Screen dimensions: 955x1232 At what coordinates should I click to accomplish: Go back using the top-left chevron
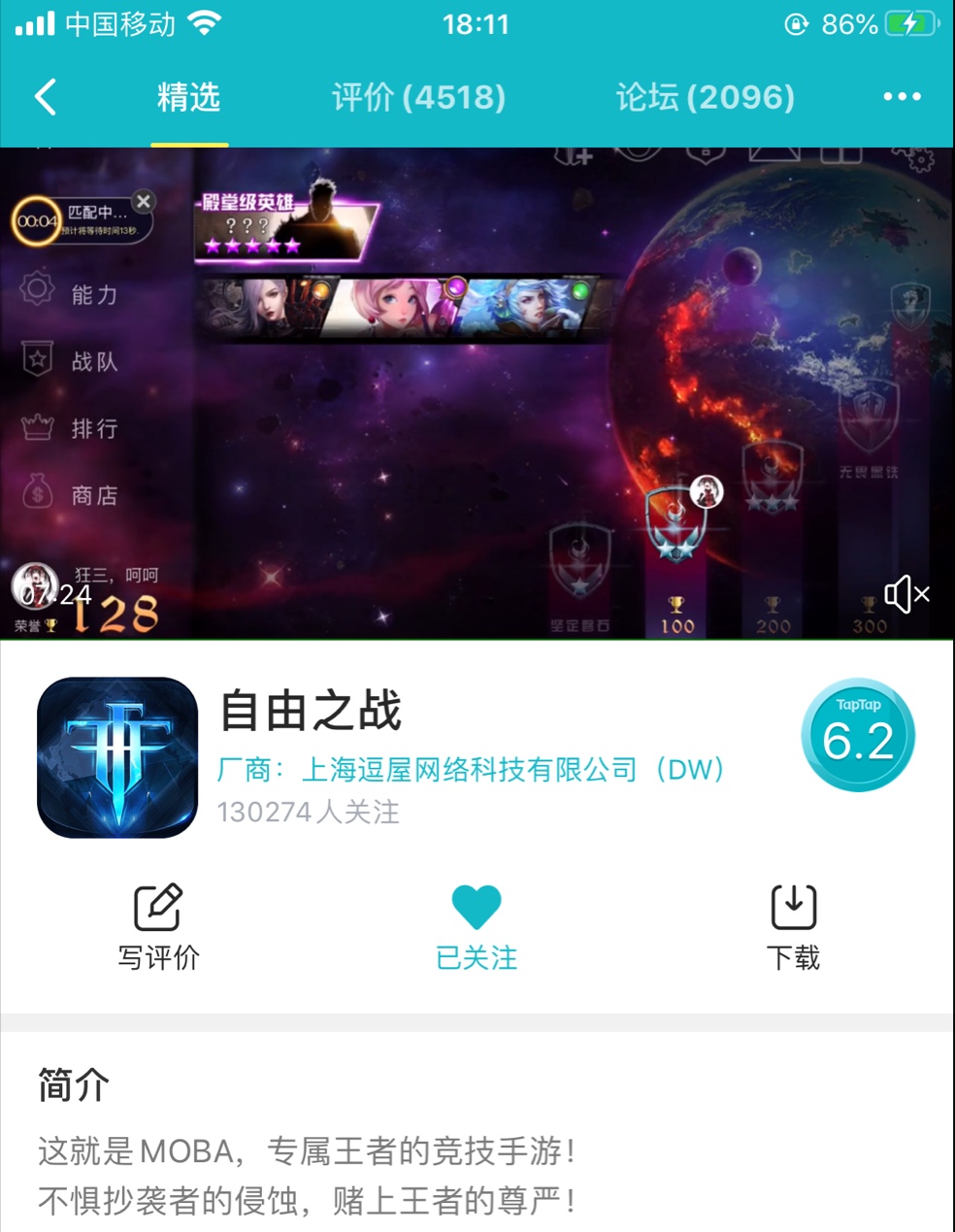pyautogui.click(x=43, y=97)
